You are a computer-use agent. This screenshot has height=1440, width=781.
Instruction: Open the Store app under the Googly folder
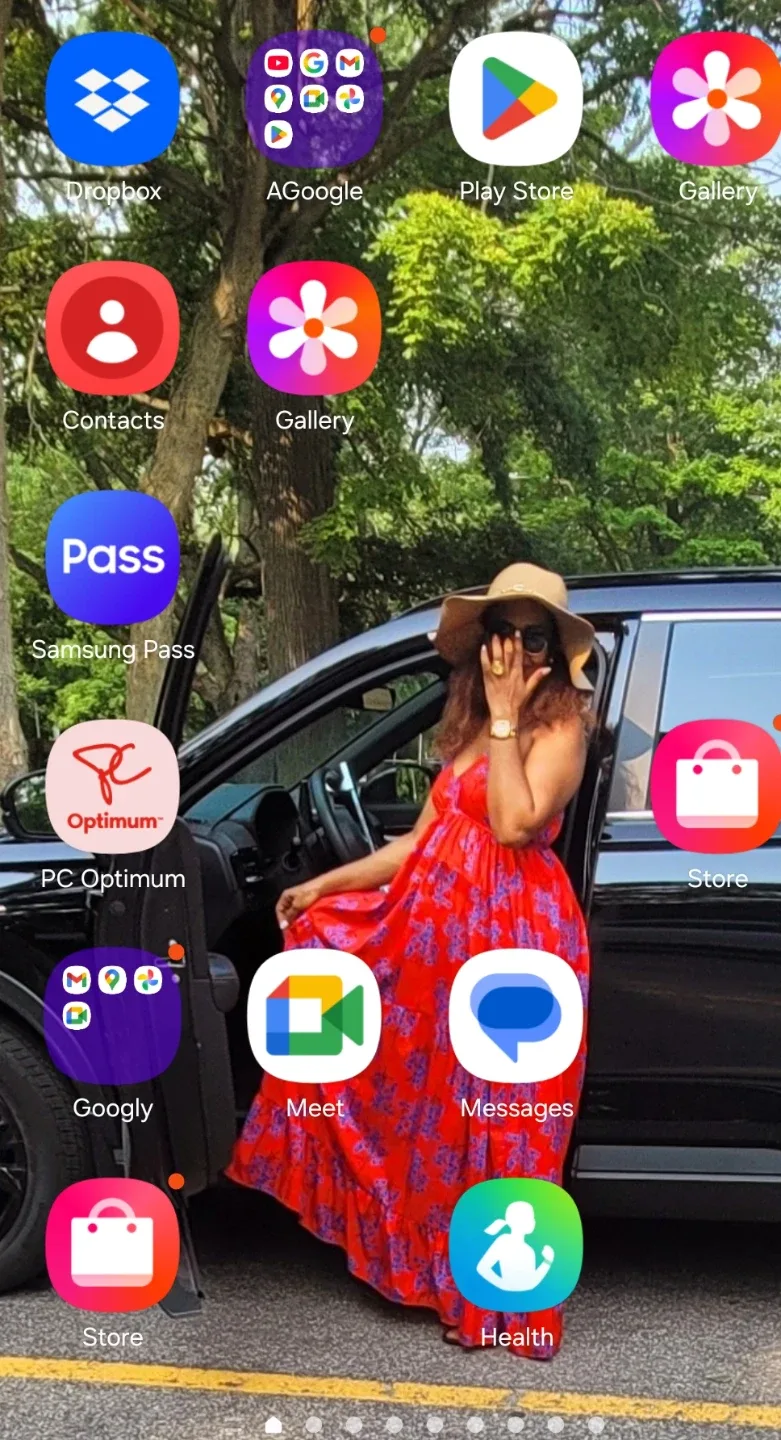point(112,1244)
